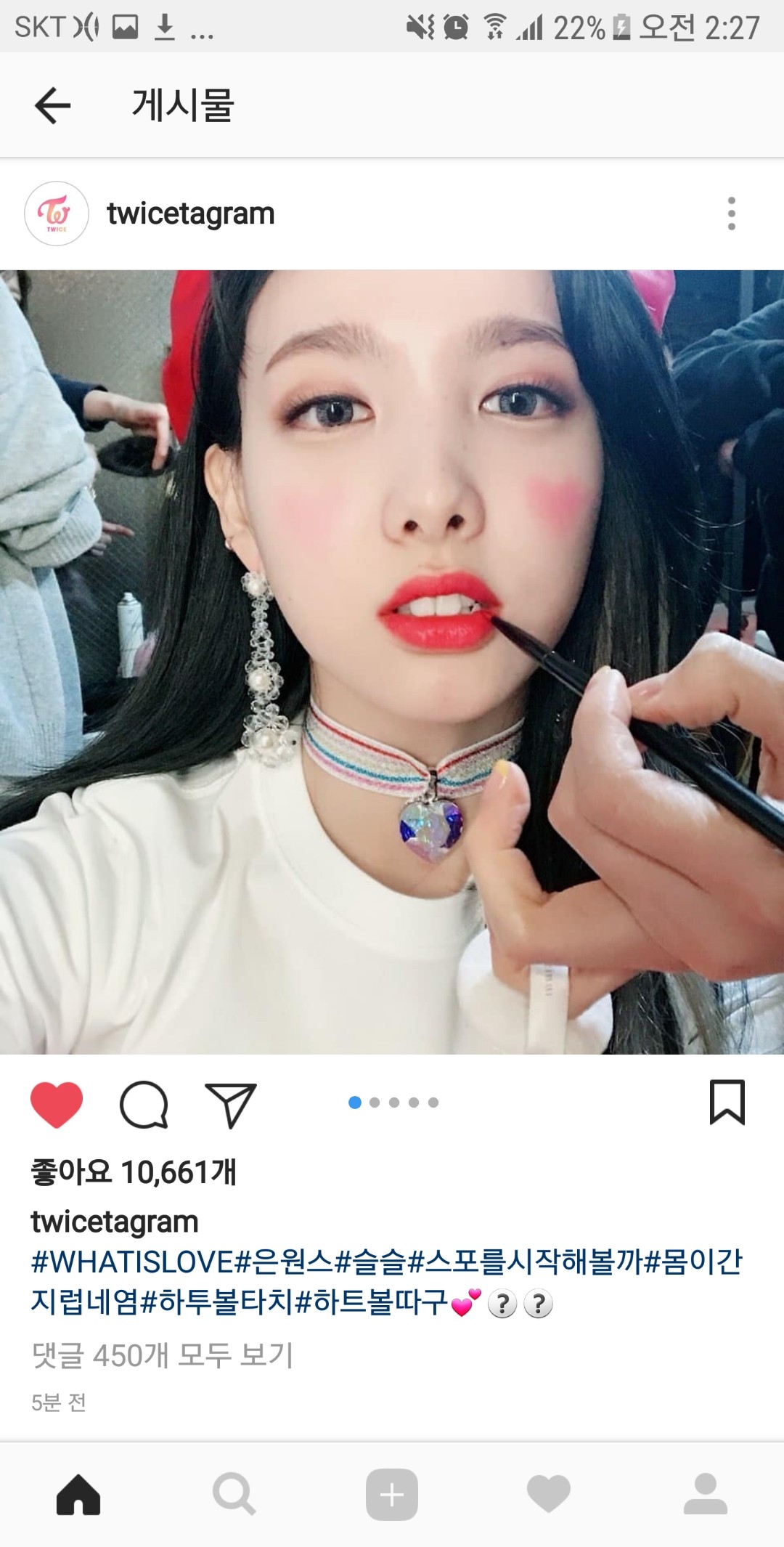Open the activity heart tab

click(549, 1495)
